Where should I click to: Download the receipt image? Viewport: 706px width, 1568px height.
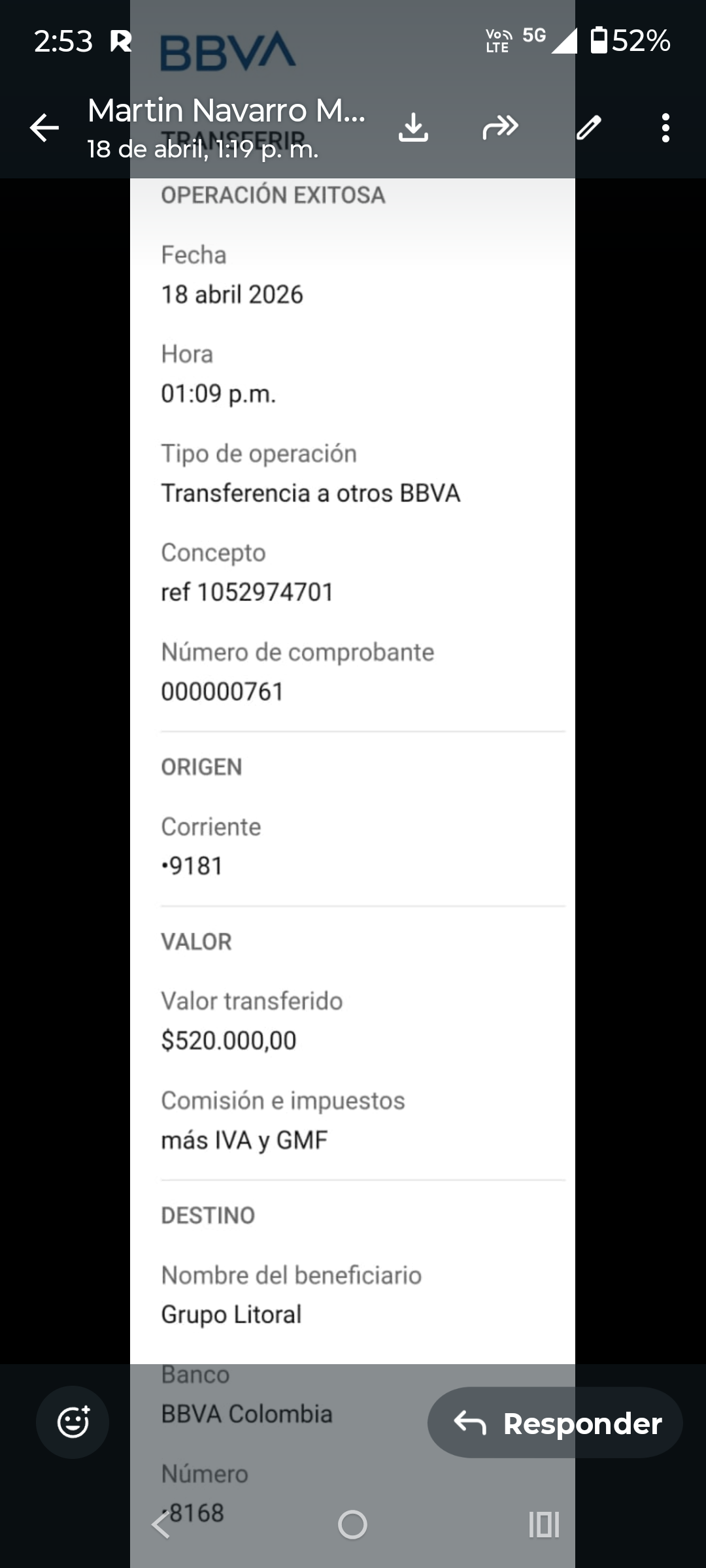tap(413, 127)
